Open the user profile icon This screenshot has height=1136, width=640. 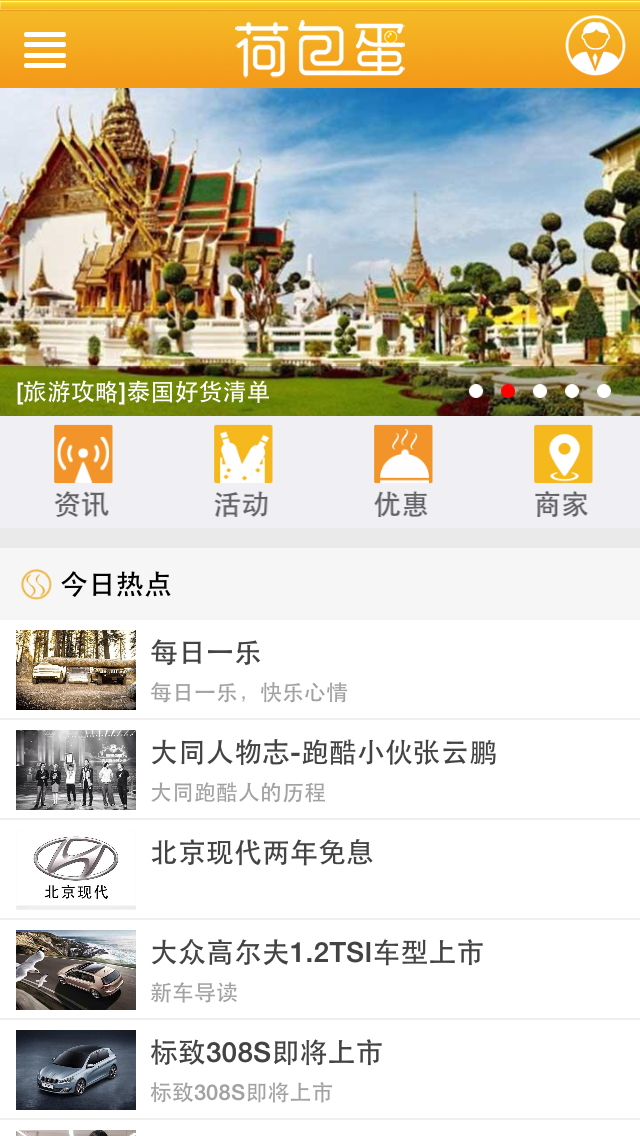tap(595, 46)
